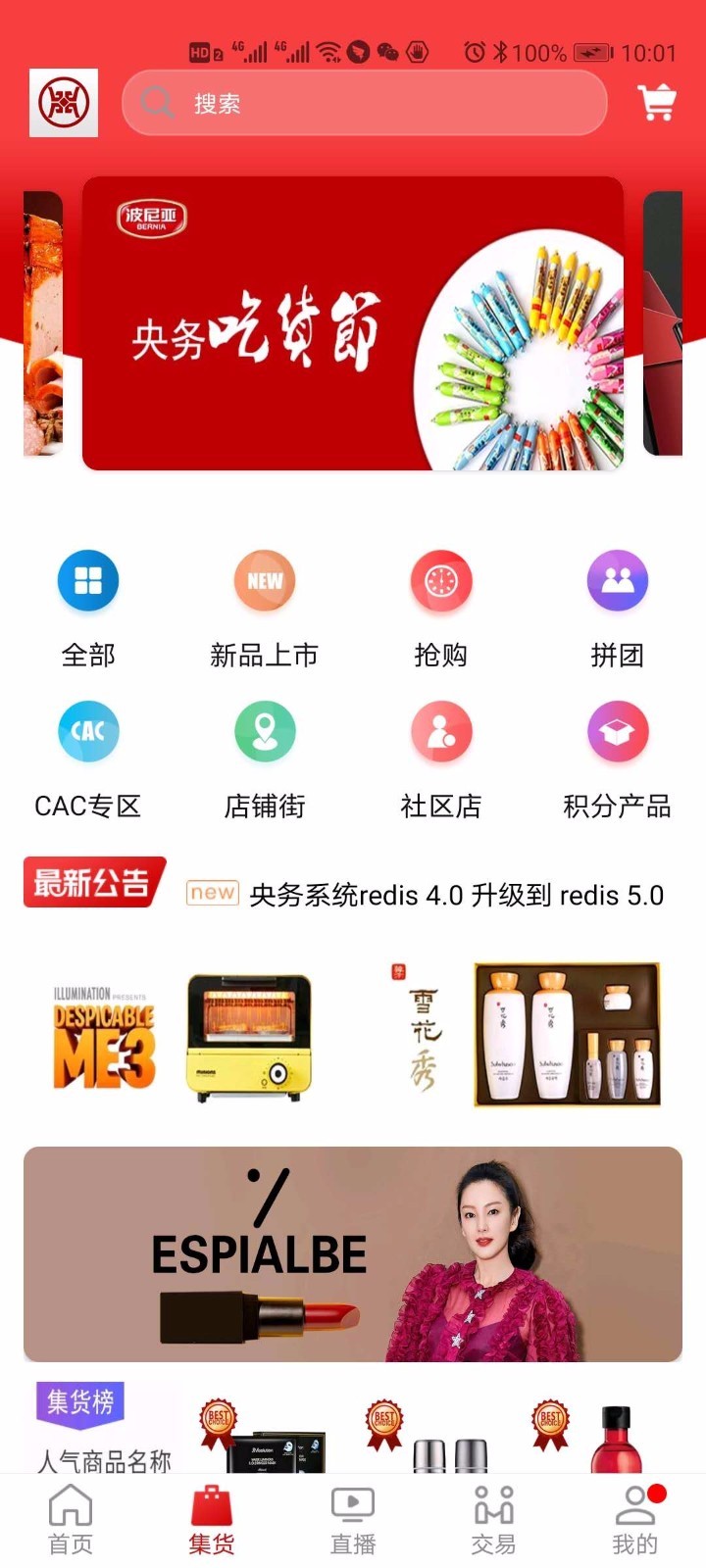Open the ESPIALBE lipstick banner
The width and height of the screenshot is (706, 1568).
[353, 1253]
